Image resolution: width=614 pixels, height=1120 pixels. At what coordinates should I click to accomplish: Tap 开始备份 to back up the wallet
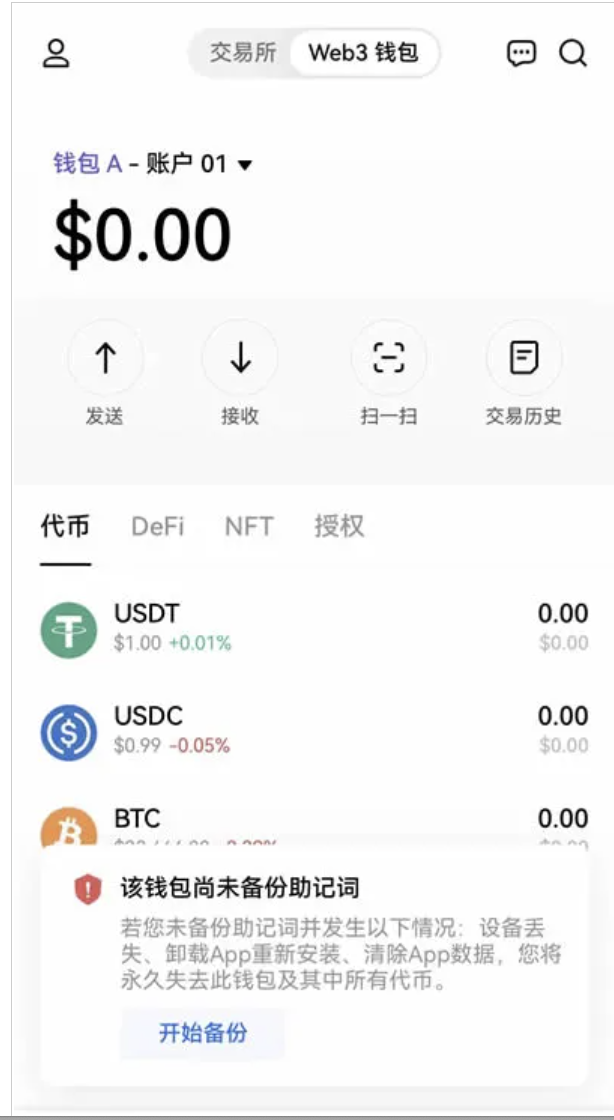pyautogui.click(x=203, y=1033)
